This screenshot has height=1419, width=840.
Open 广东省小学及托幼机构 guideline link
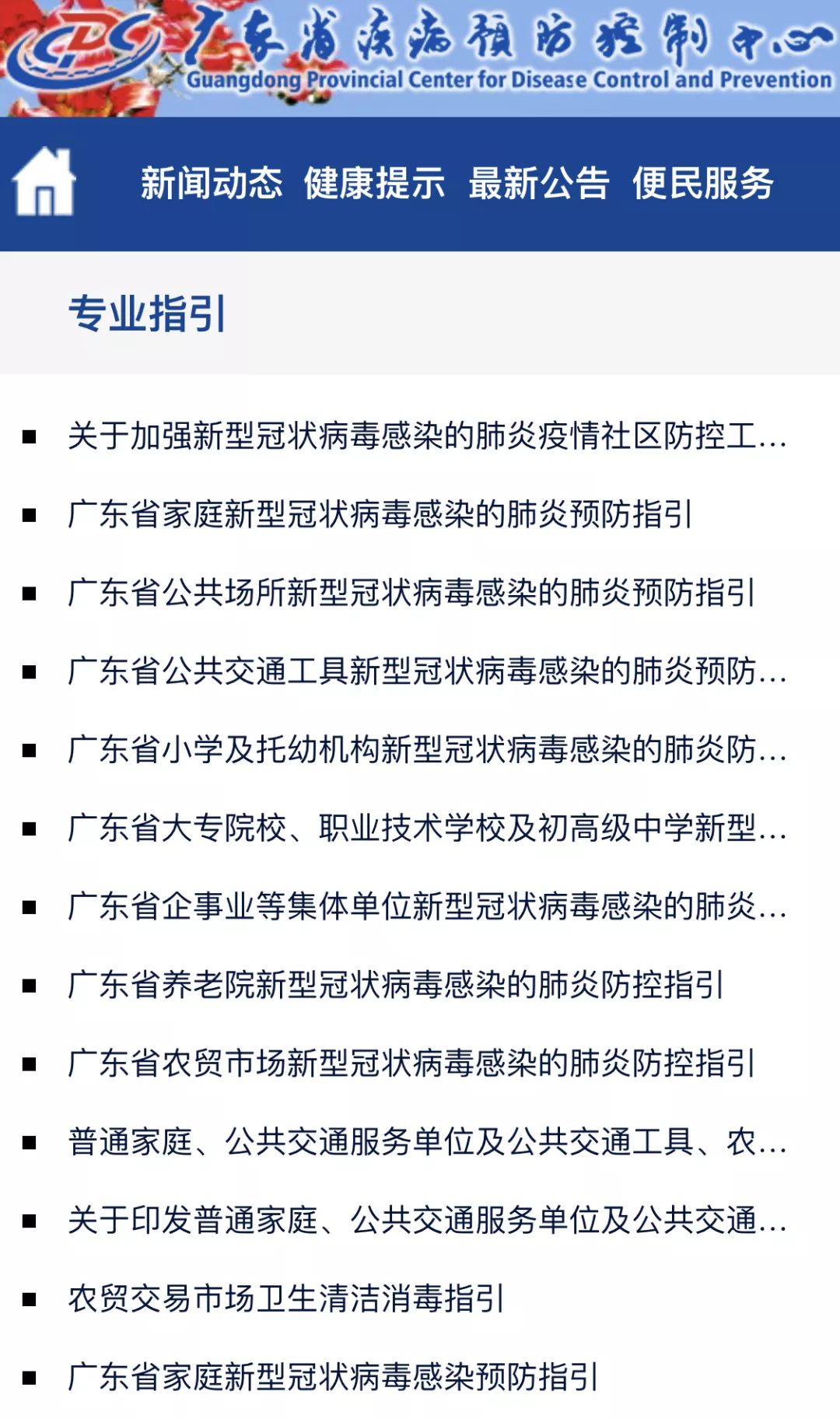click(426, 750)
